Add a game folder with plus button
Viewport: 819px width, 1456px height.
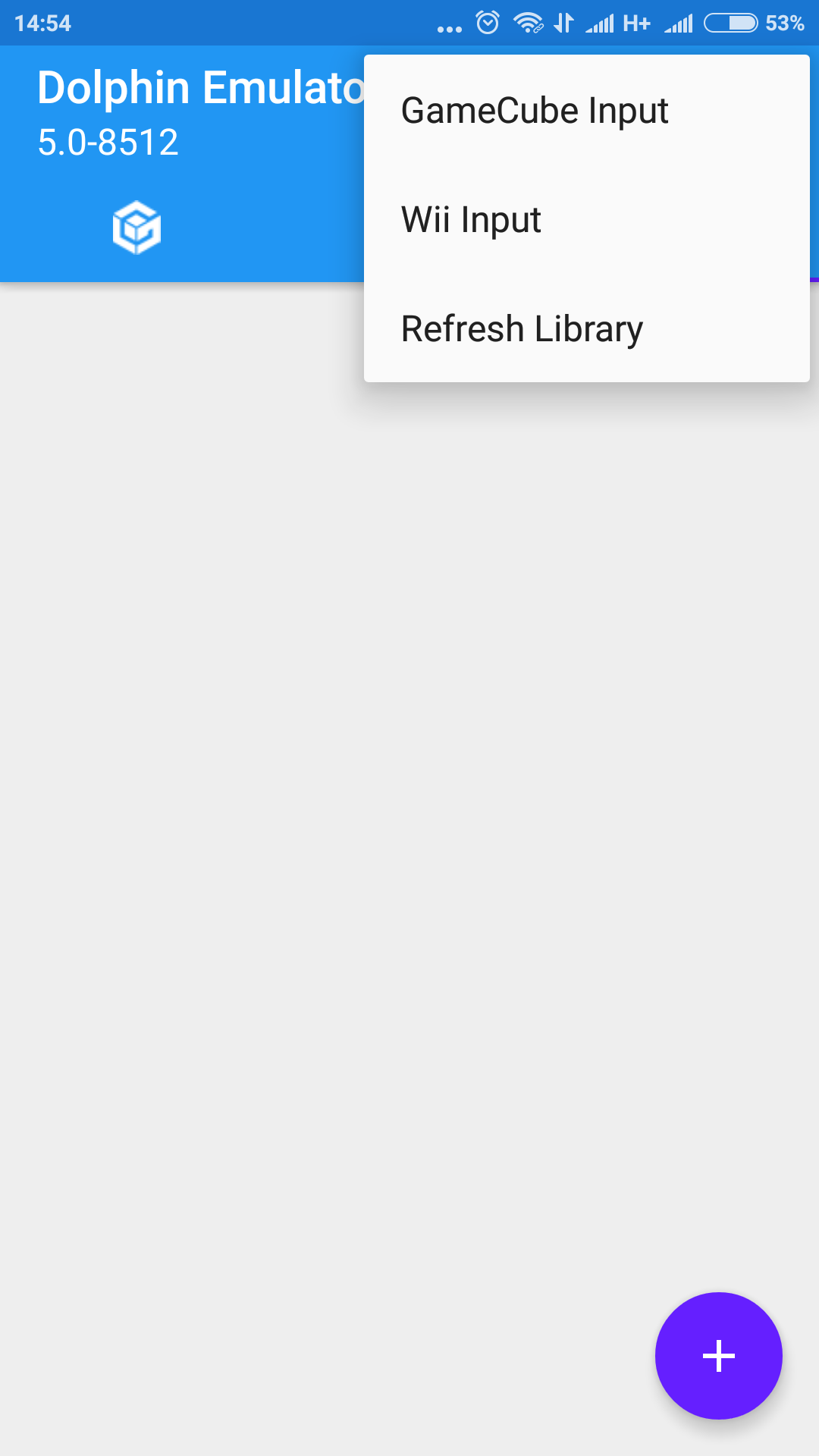coord(718,1355)
